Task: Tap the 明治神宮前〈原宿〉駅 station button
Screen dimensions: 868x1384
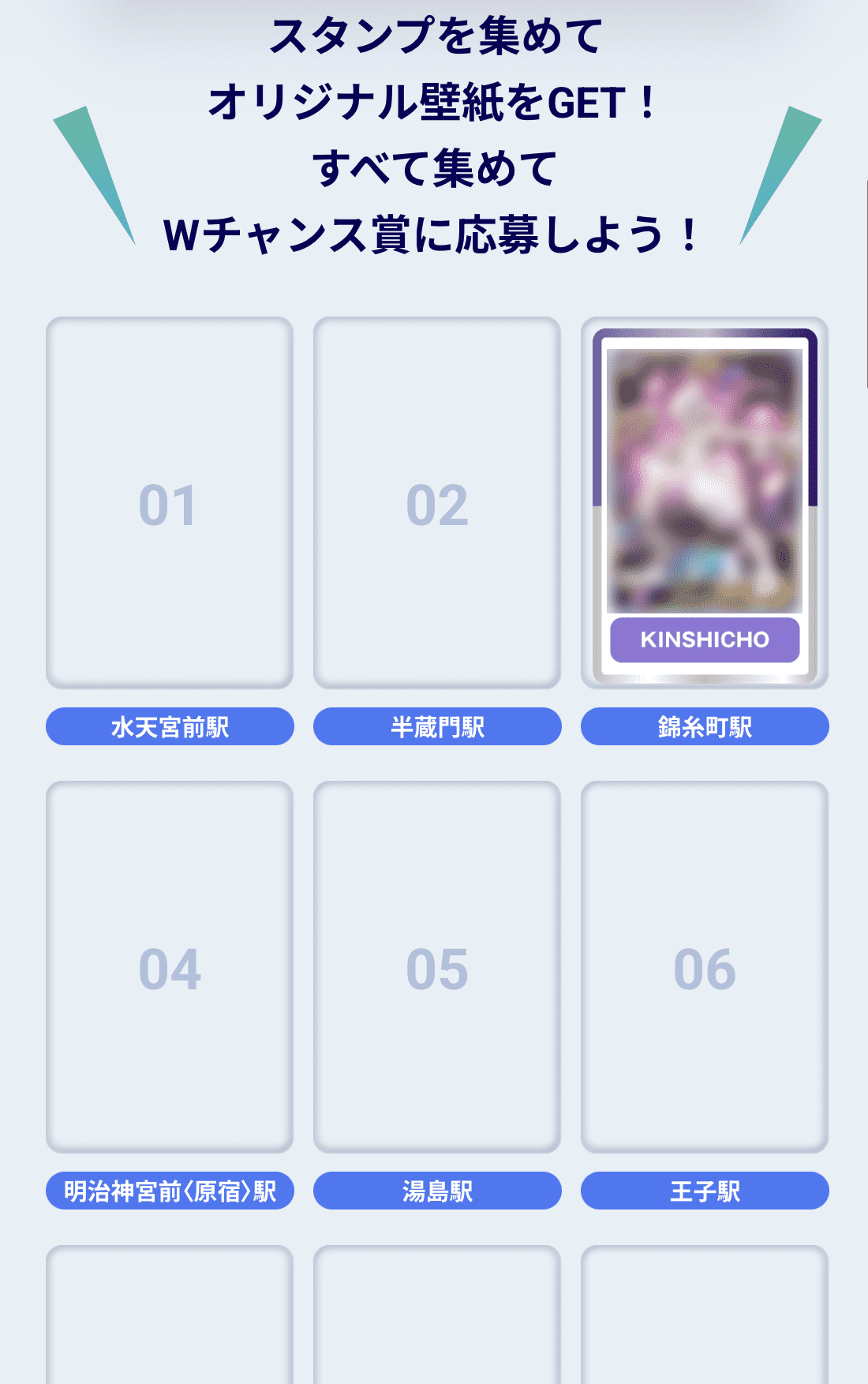Action: [170, 1191]
